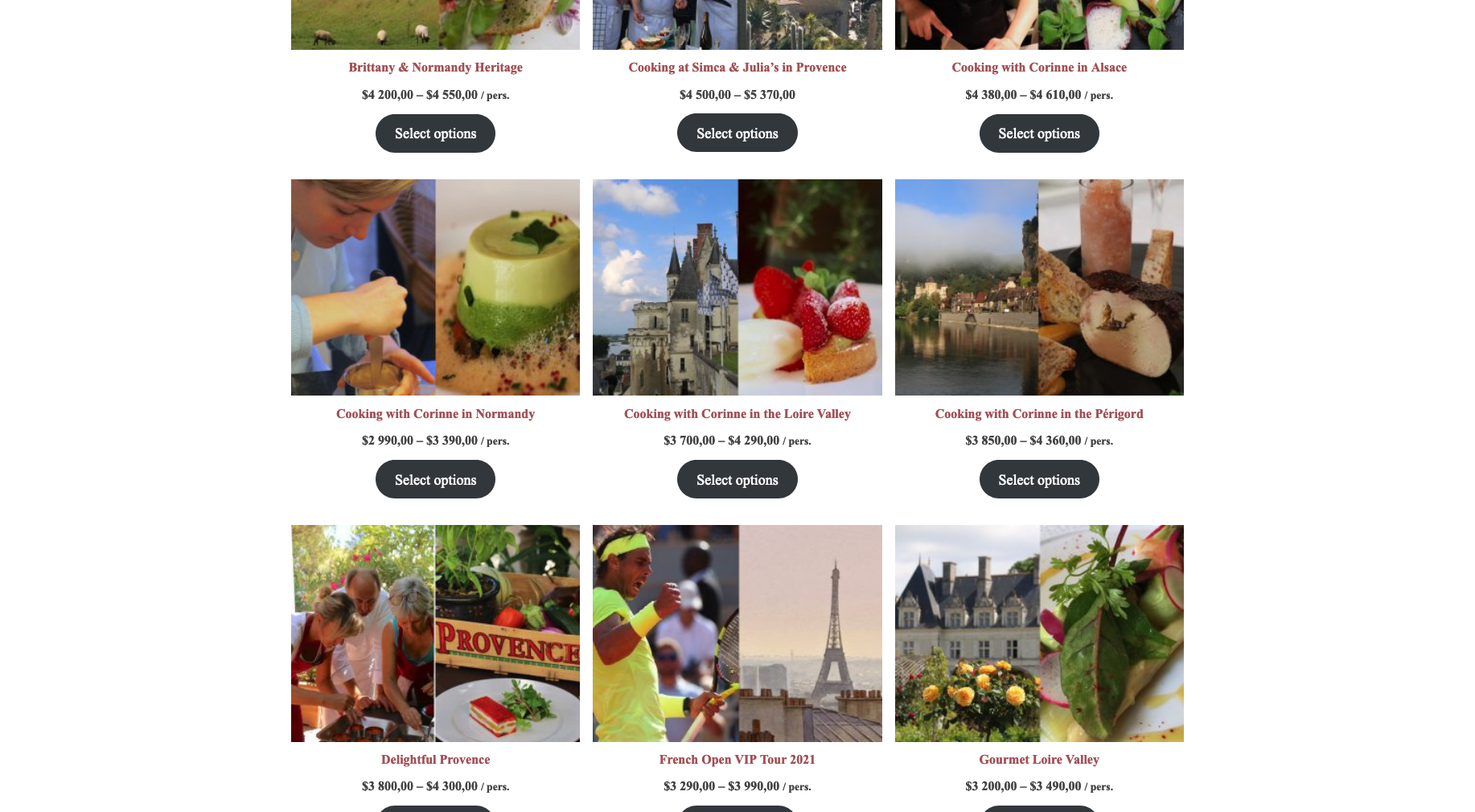Open Cooking with Corinne in Alsace title
The image size is (1475, 812).
(x=1038, y=68)
